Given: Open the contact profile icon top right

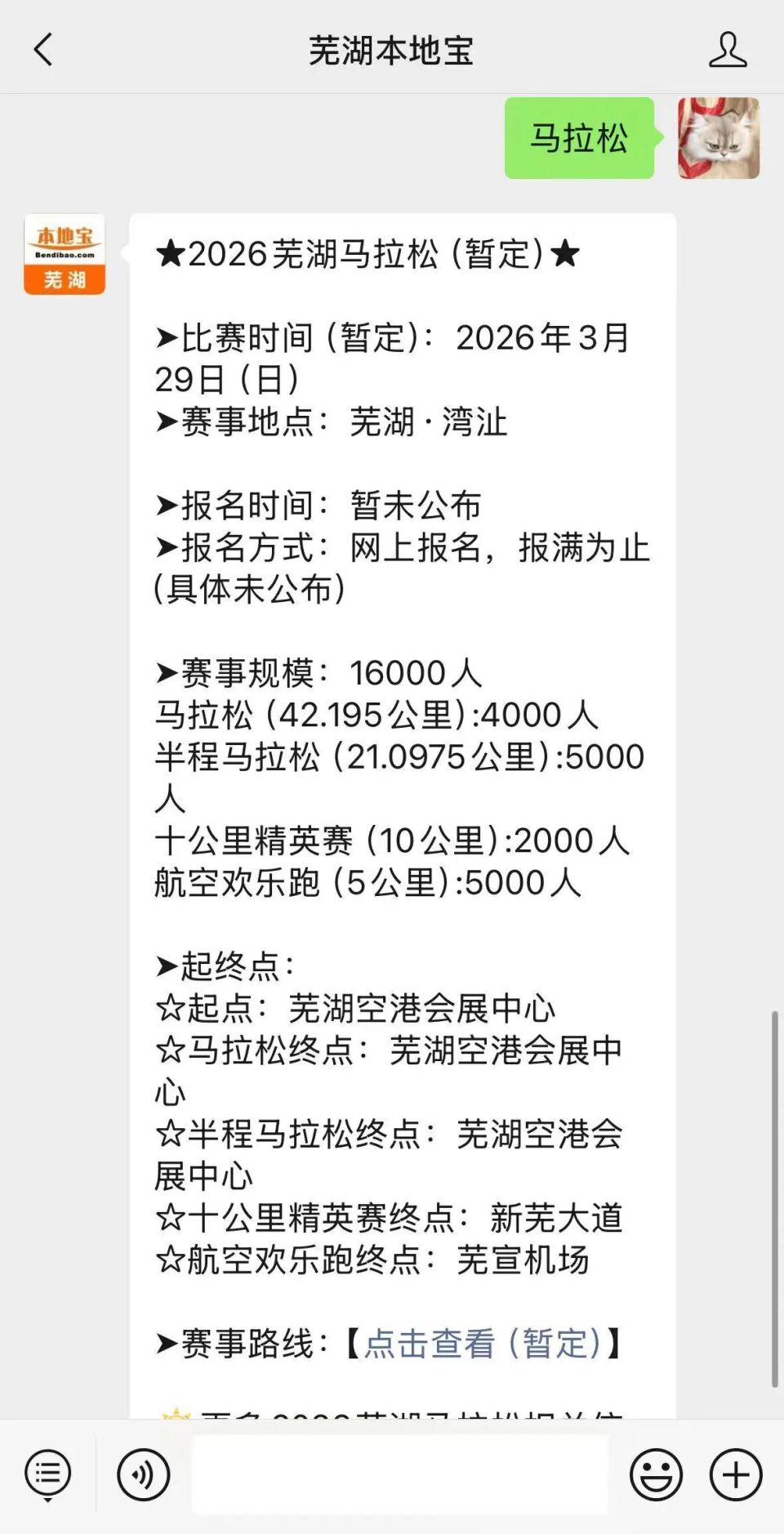Looking at the screenshot, I should (729, 49).
